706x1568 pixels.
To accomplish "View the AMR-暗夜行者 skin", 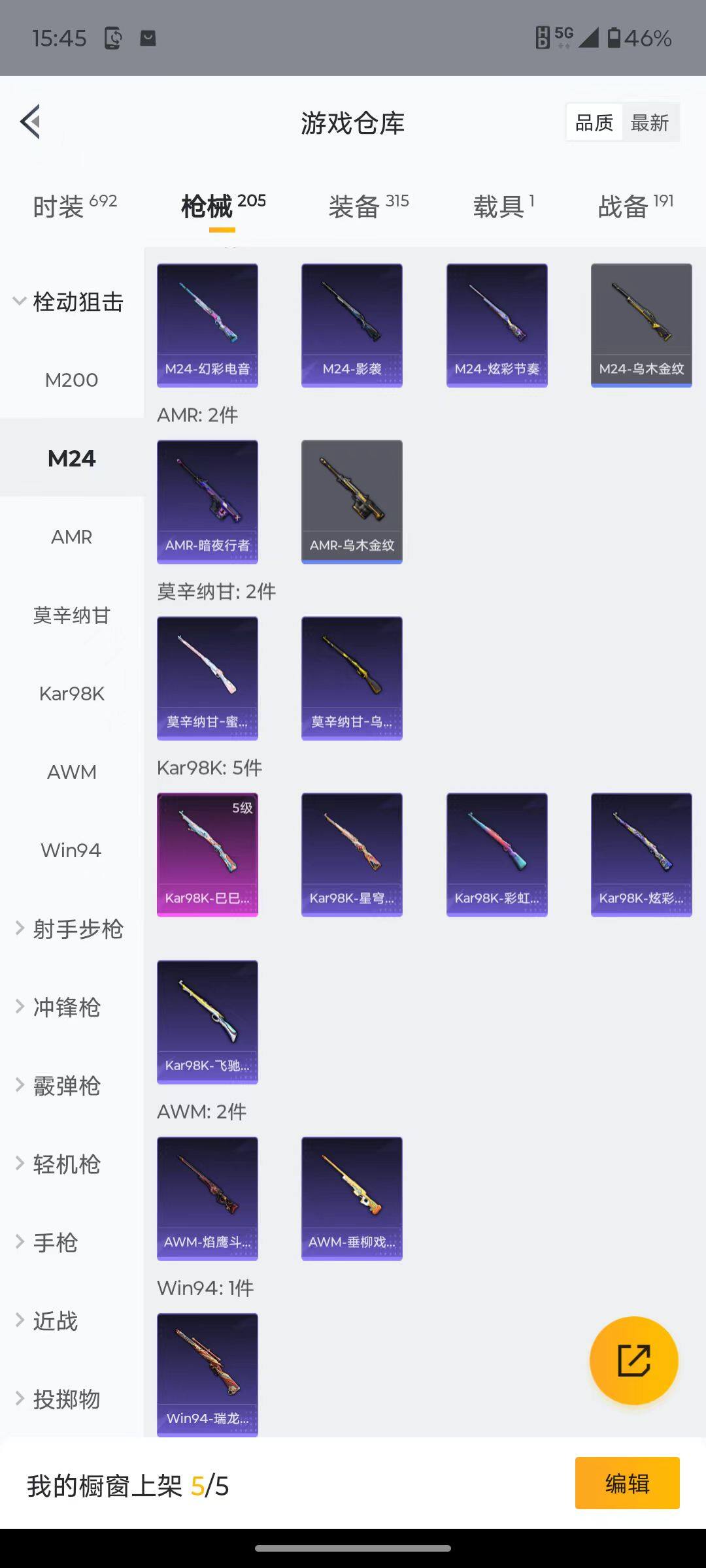I will [207, 502].
